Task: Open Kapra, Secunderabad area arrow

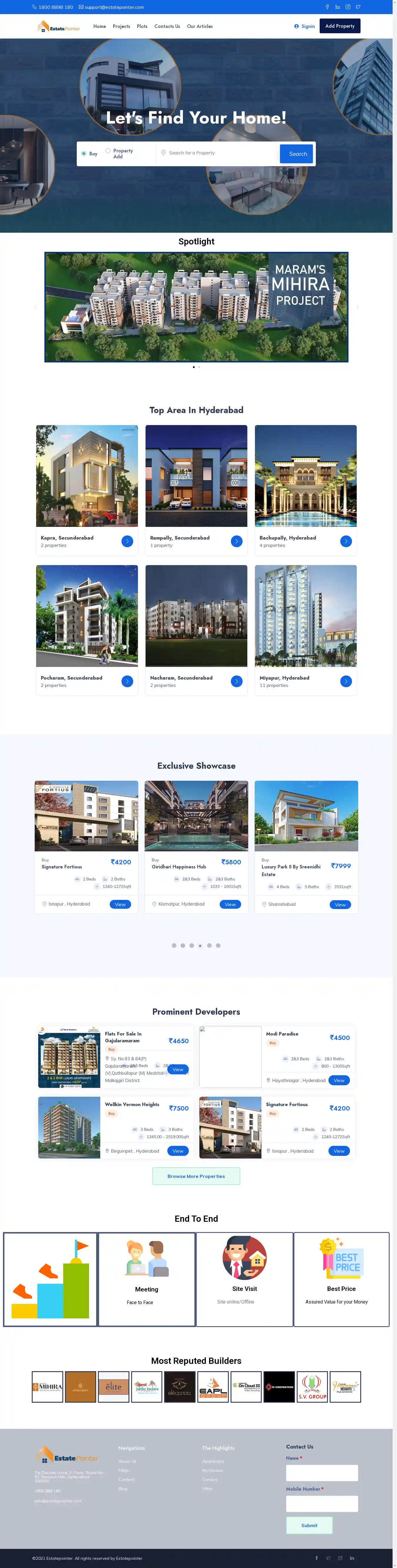Action: (x=127, y=541)
